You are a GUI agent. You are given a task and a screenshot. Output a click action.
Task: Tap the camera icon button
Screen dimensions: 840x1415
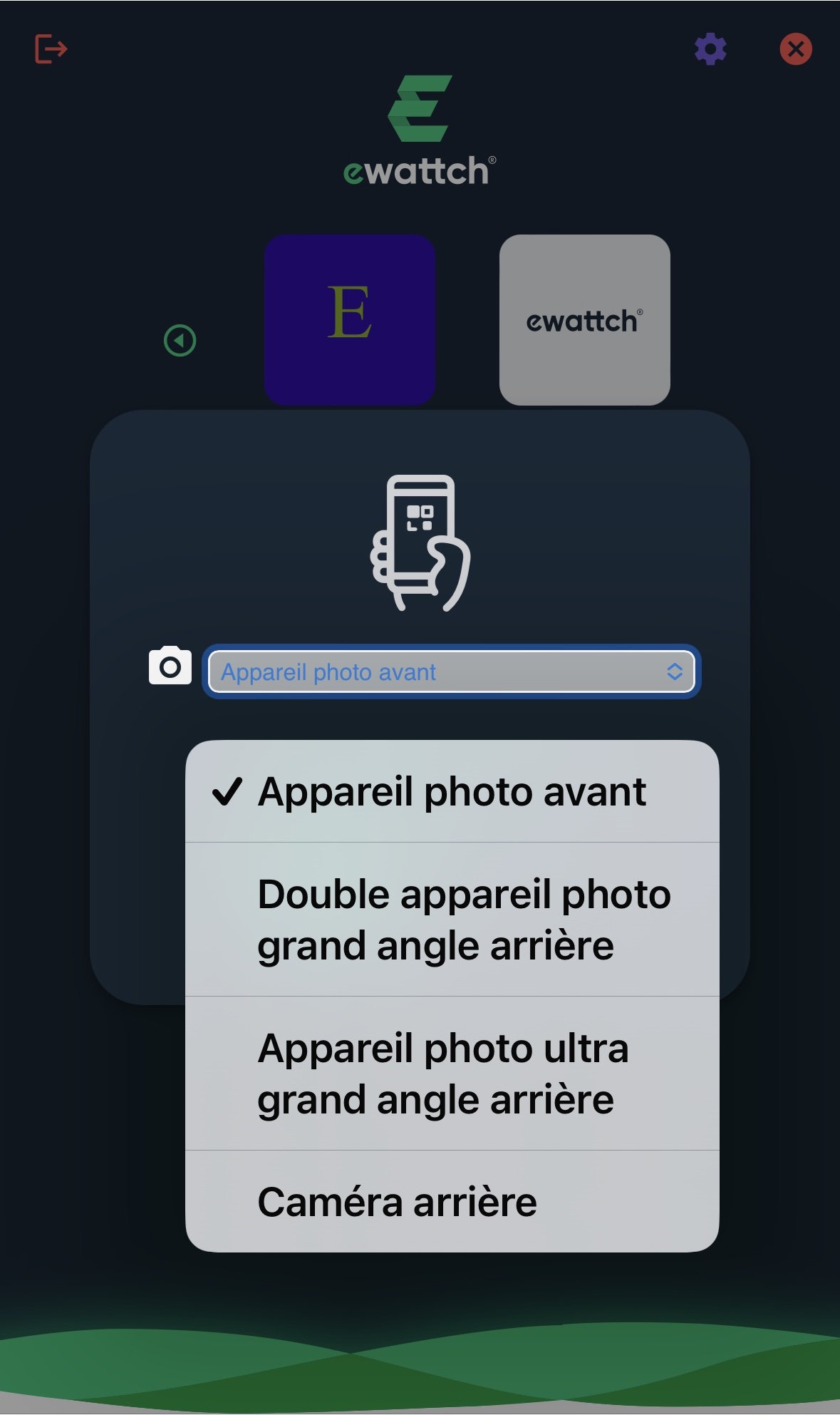coord(170,667)
